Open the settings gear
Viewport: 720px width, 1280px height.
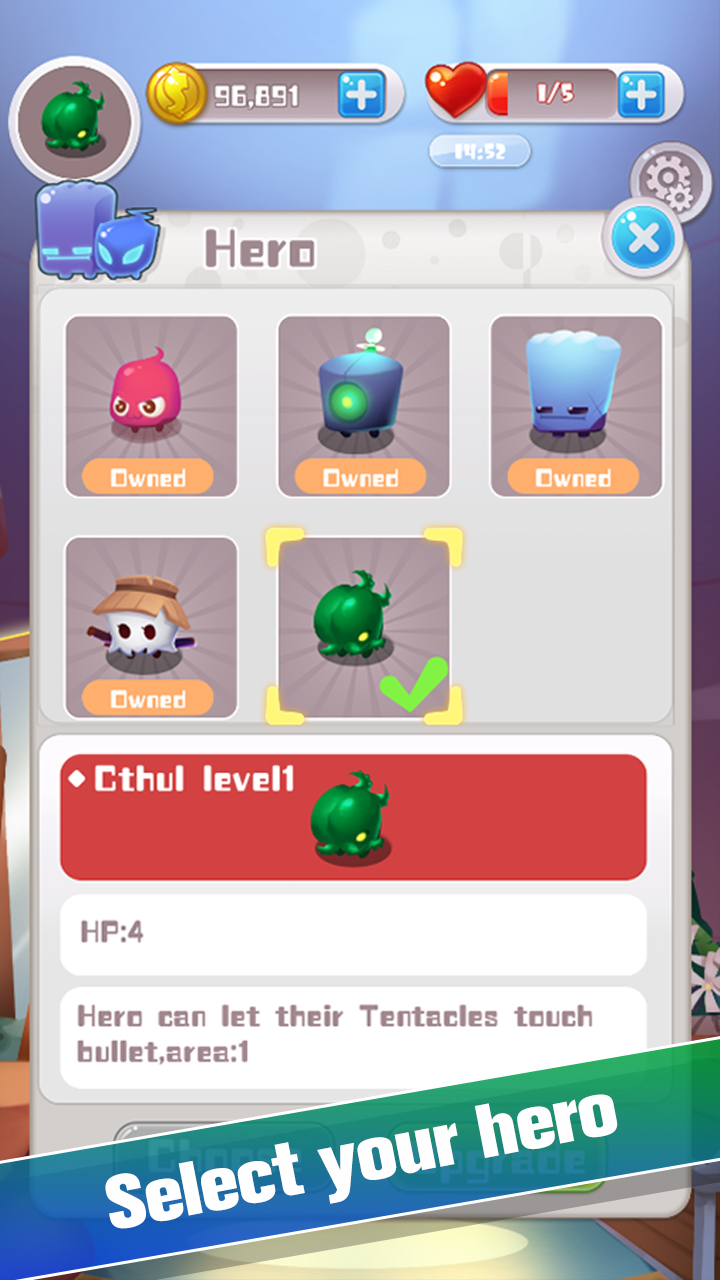(666, 179)
